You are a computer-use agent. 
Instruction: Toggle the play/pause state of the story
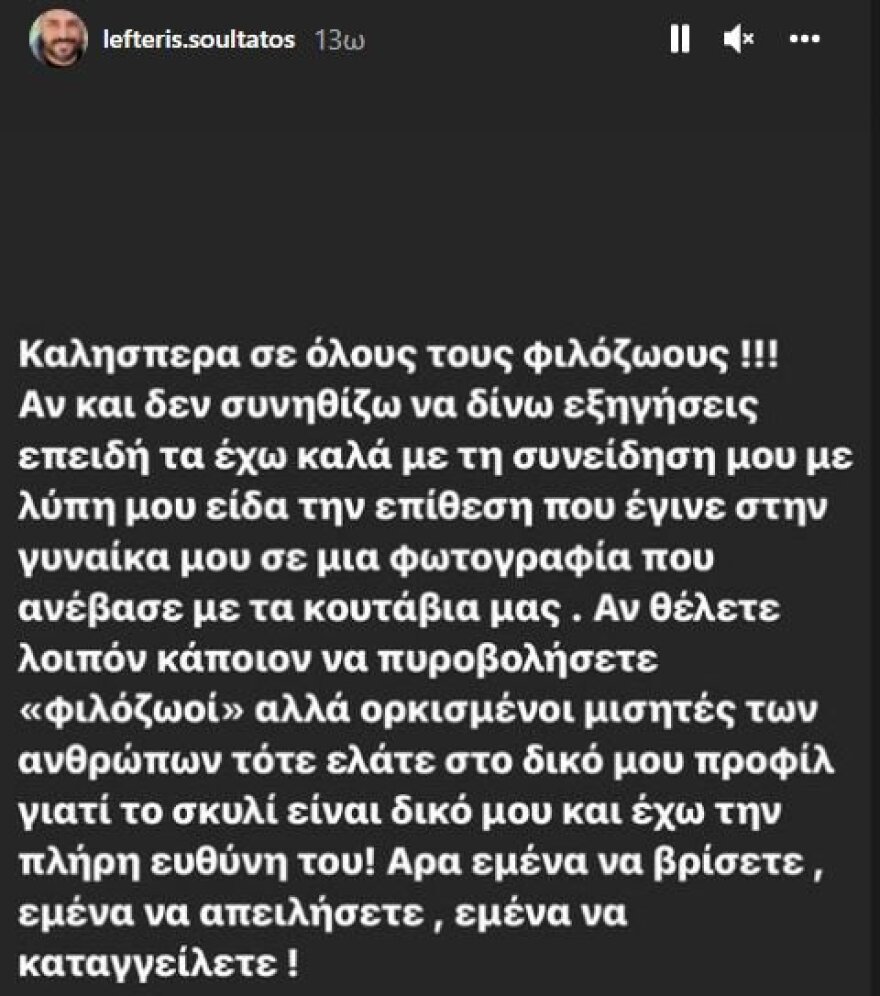tap(681, 39)
